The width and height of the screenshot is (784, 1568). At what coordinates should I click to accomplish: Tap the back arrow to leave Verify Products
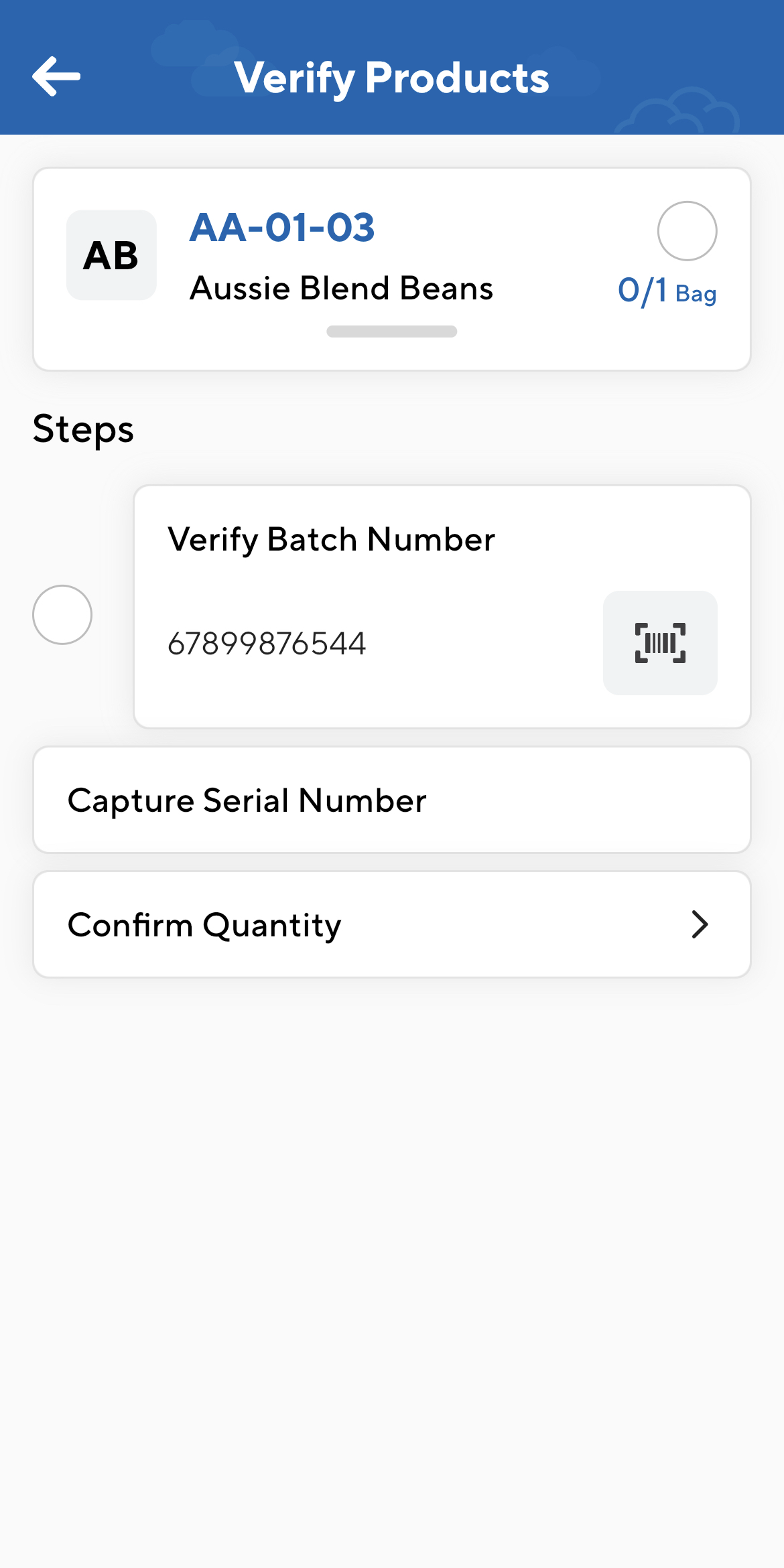point(56,76)
